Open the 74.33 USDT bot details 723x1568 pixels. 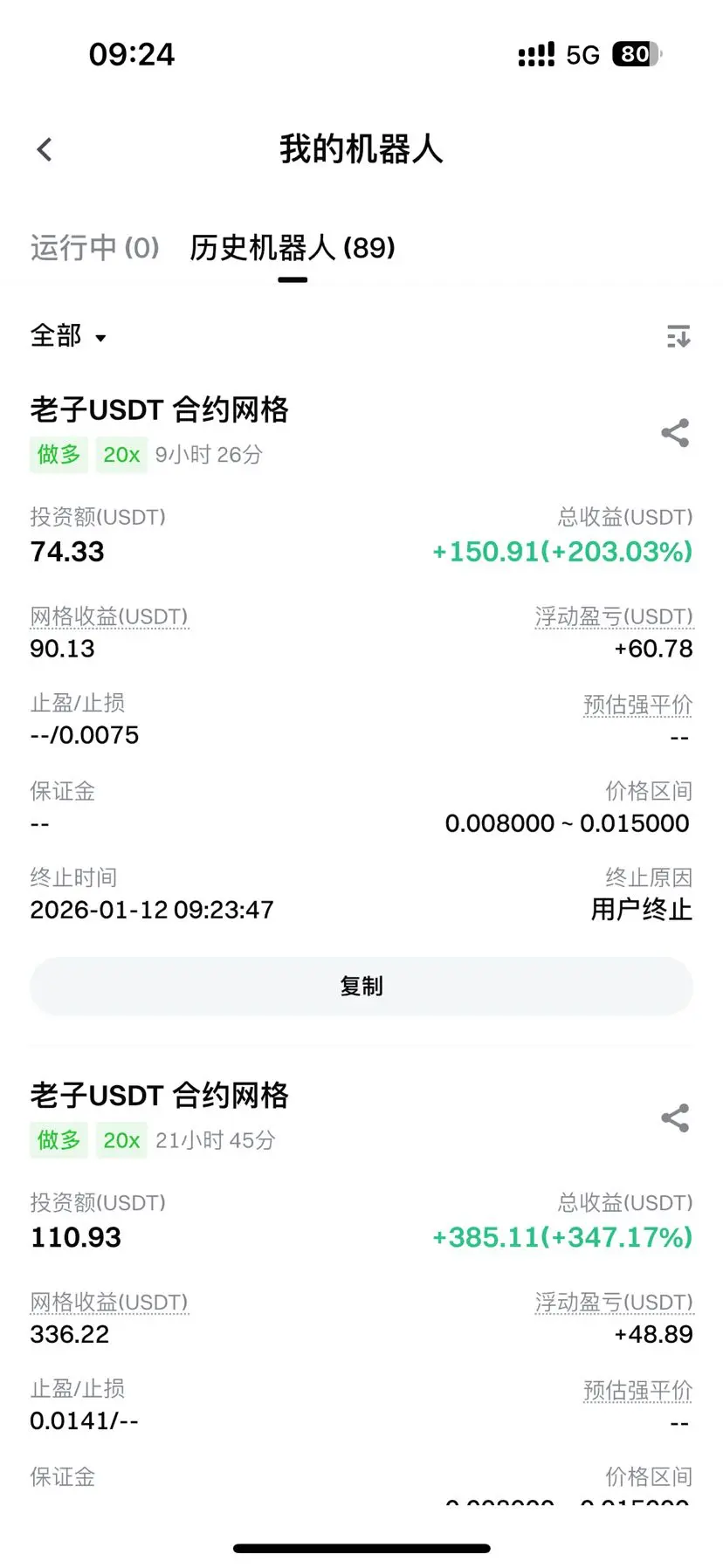coord(159,409)
